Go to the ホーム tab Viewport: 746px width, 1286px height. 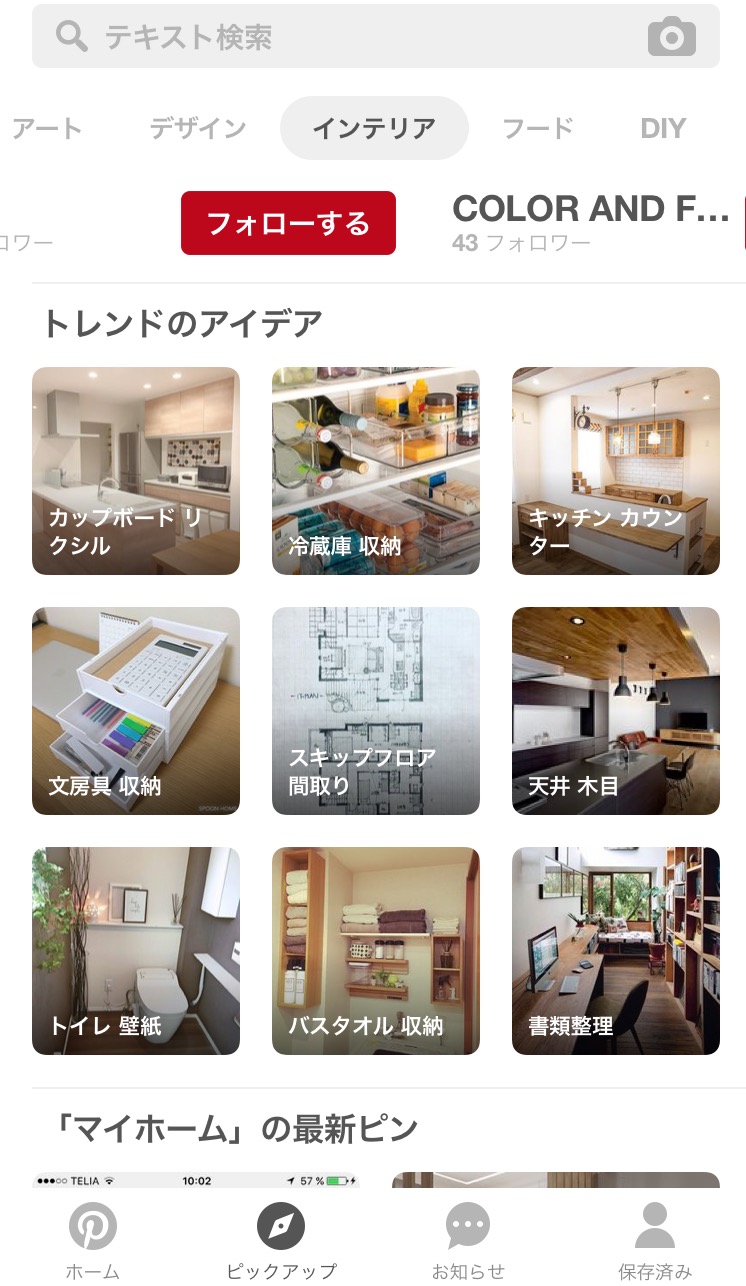tap(93, 1241)
